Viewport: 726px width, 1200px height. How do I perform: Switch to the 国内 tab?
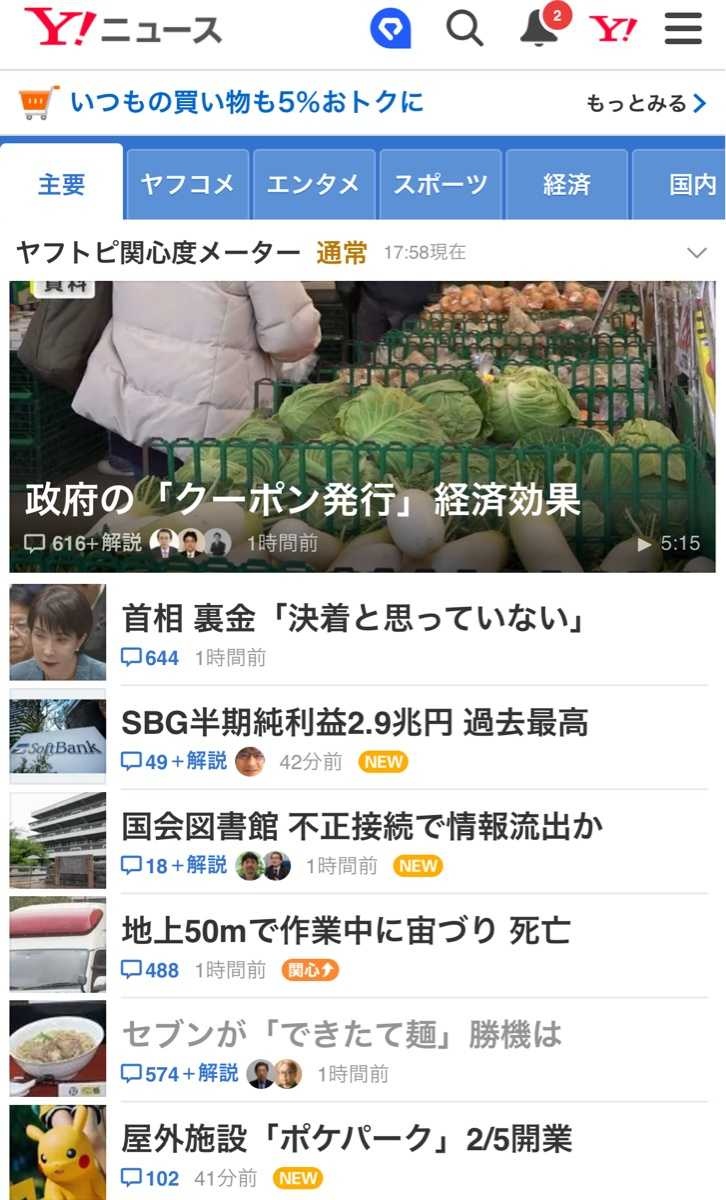click(x=692, y=185)
